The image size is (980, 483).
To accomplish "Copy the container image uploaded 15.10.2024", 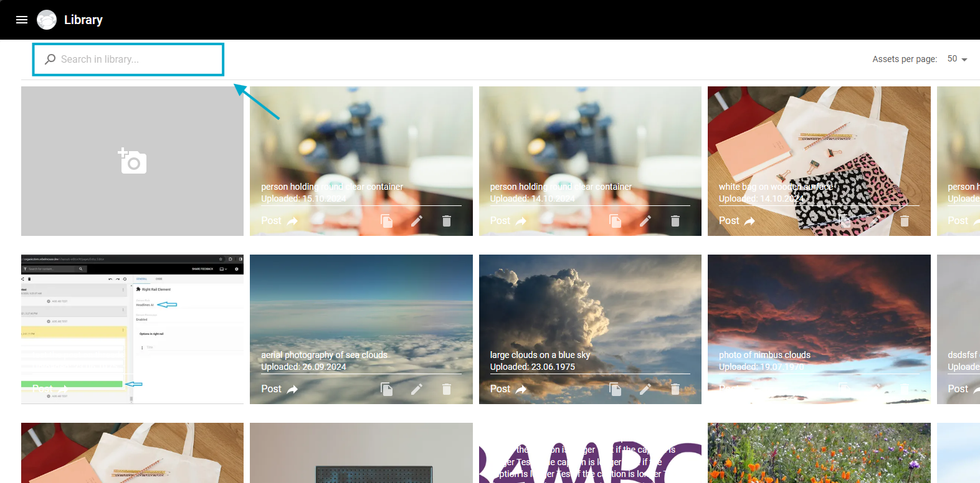I will pos(386,221).
